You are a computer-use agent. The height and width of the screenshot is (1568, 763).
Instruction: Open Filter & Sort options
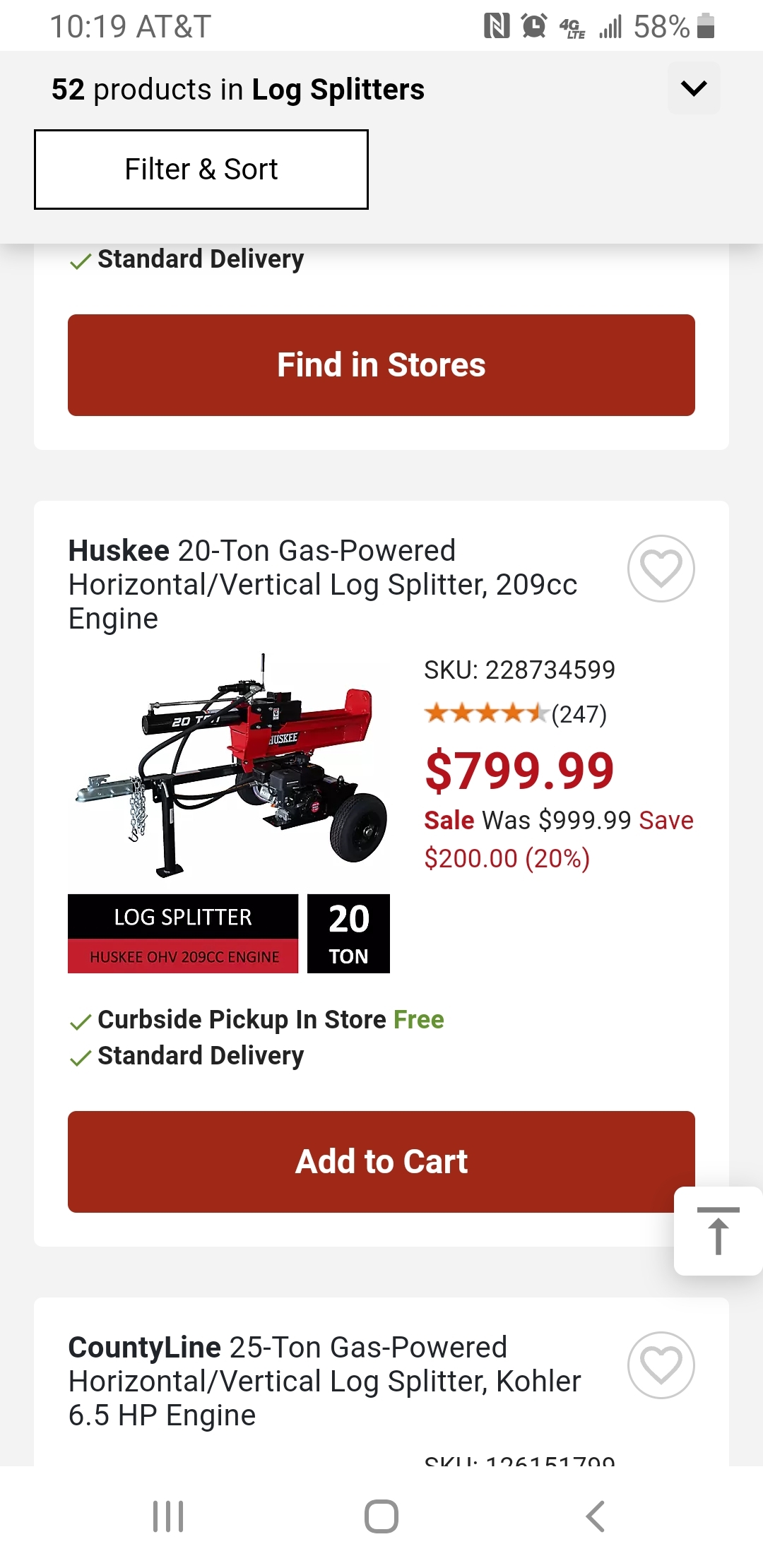pos(201,170)
